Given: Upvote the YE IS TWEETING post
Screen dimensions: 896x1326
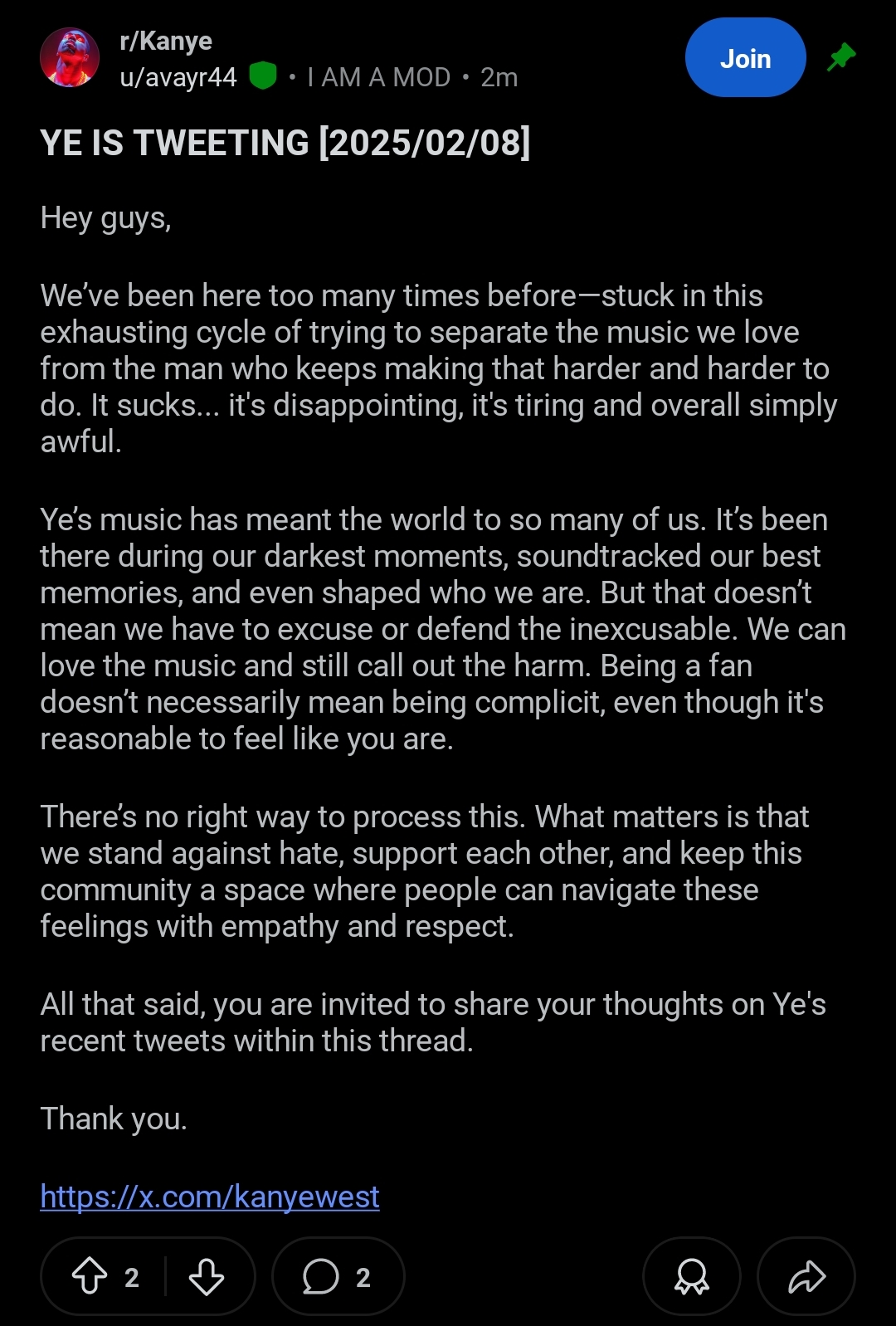Looking at the screenshot, I should coord(90,1276).
